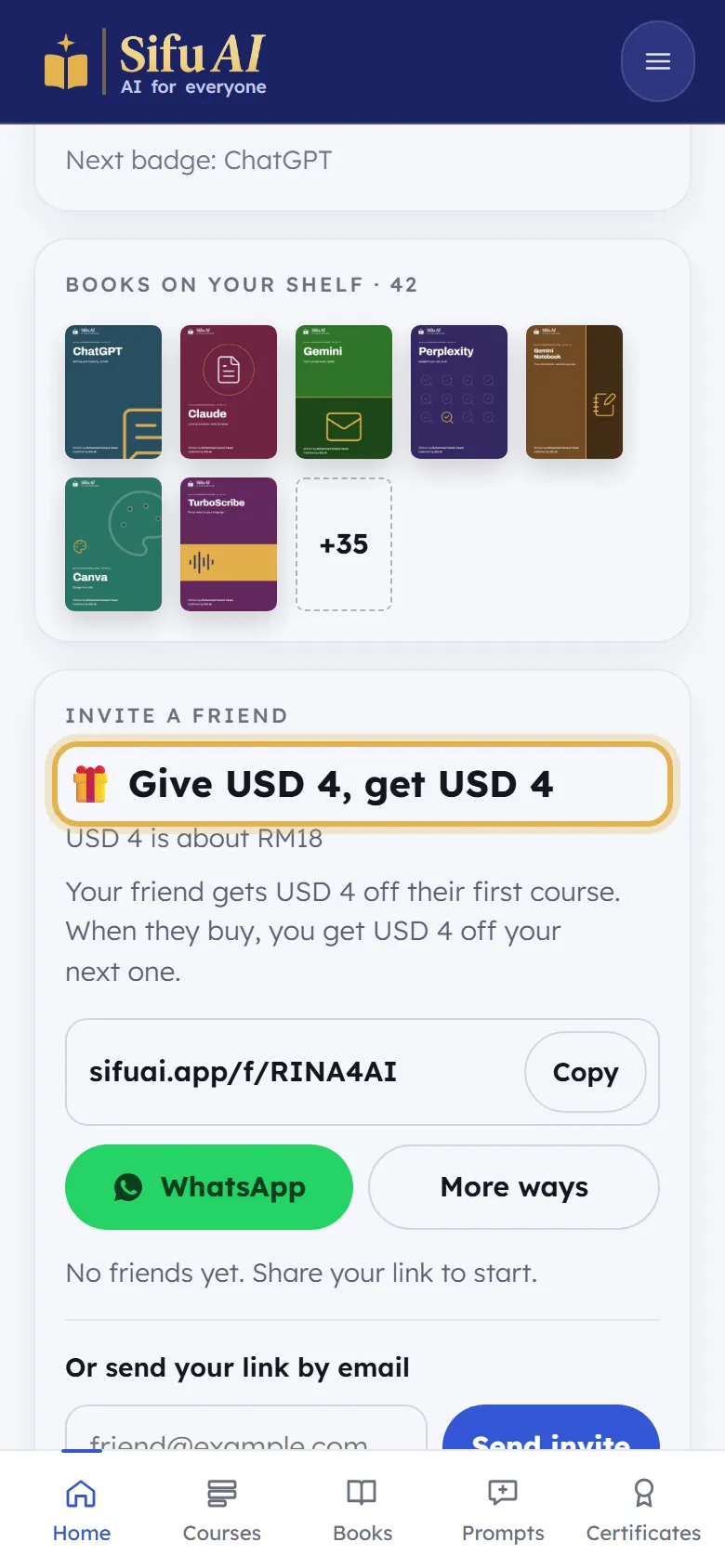Tap the Sifu AI logo
Viewport: 725px width, 1568px height.
(155, 62)
